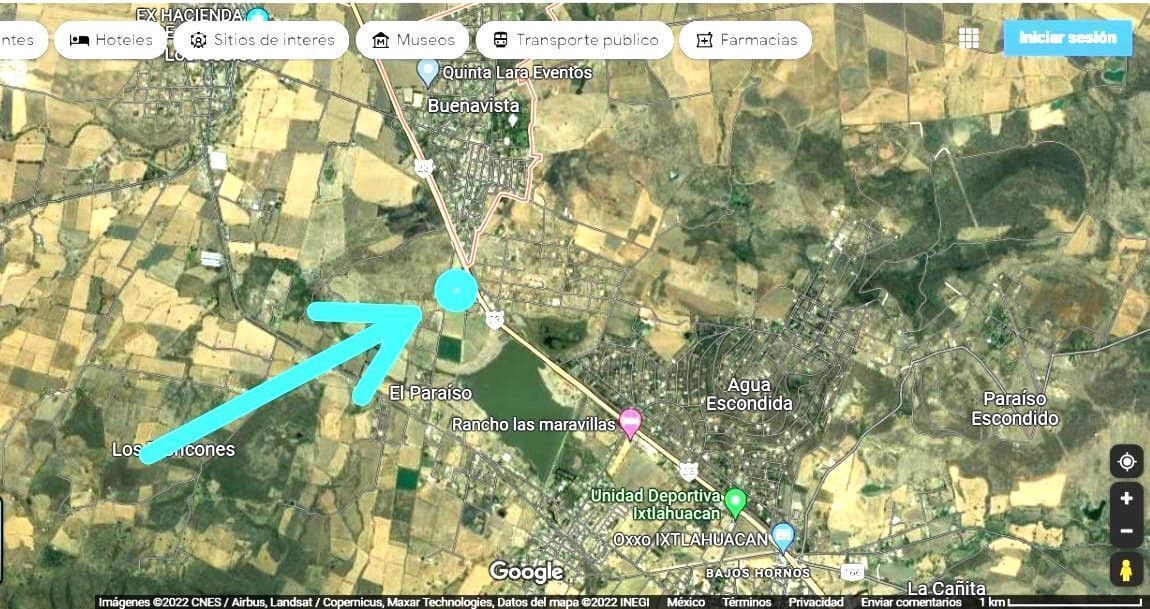The height and width of the screenshot is (609, 1150).
Task: Zoom out with the minus button
Action: [1126, 530]
